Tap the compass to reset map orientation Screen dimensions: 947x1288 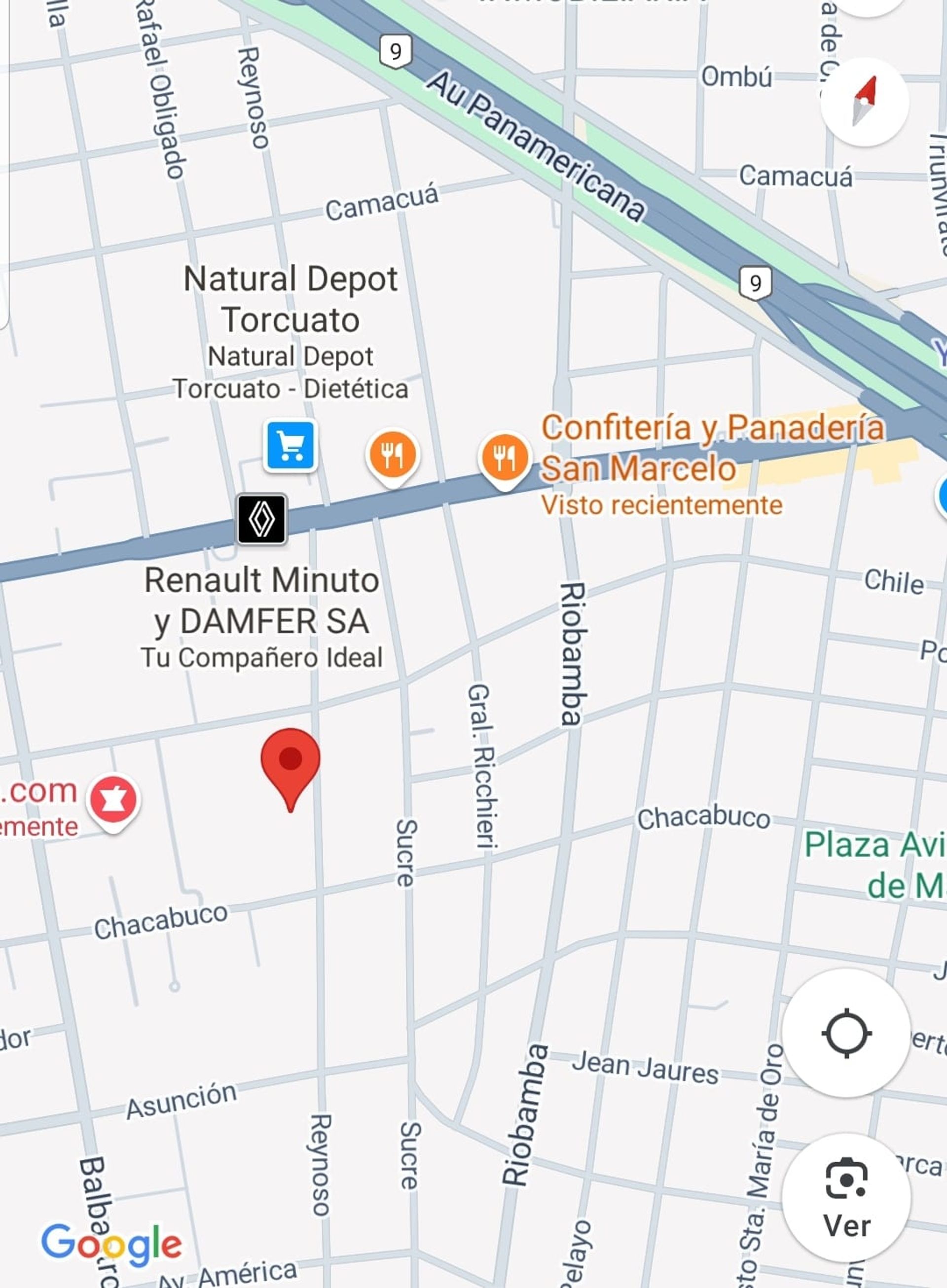tap(864, 102)
